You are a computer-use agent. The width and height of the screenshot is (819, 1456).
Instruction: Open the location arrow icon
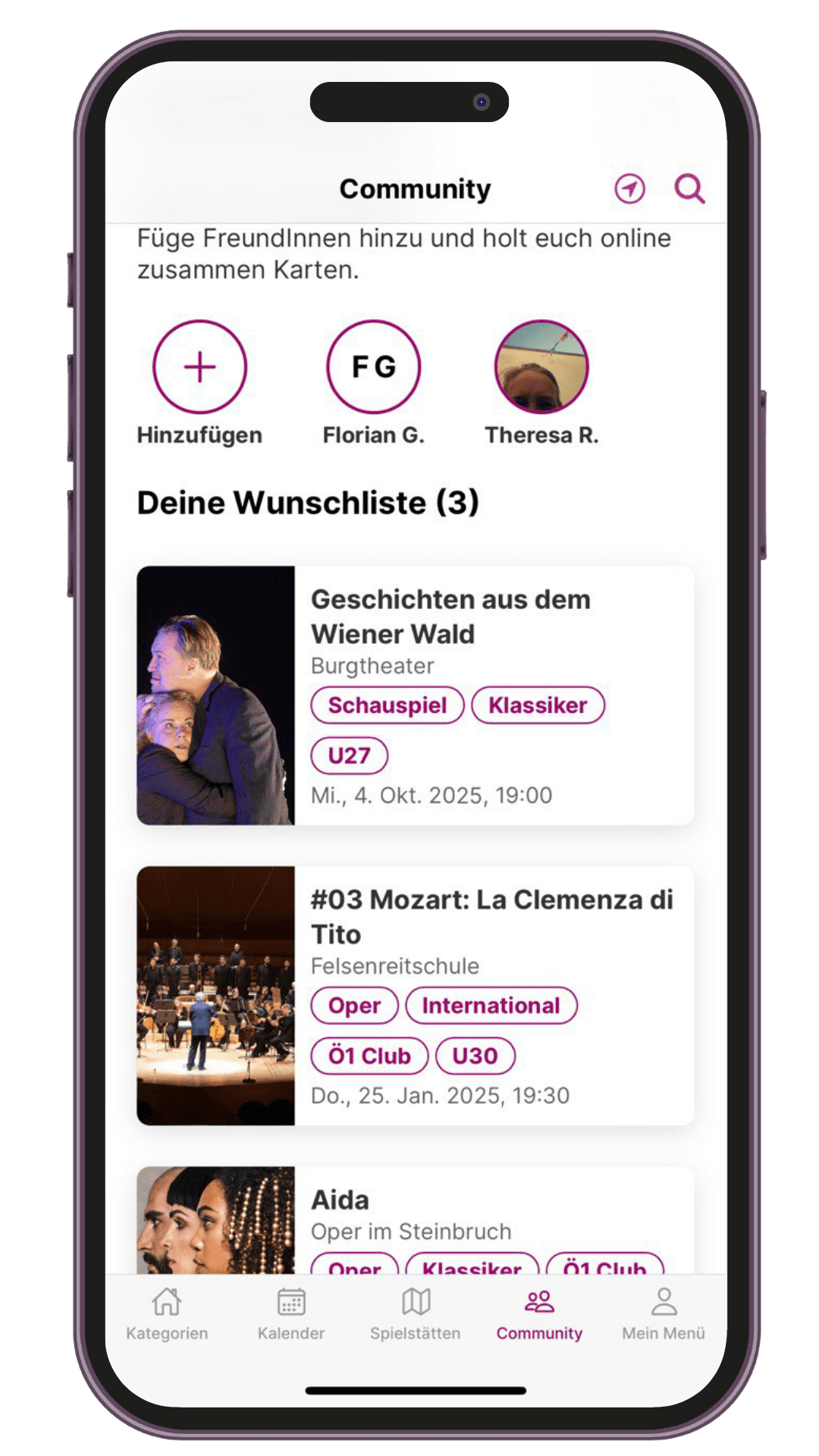pos(629,189)
